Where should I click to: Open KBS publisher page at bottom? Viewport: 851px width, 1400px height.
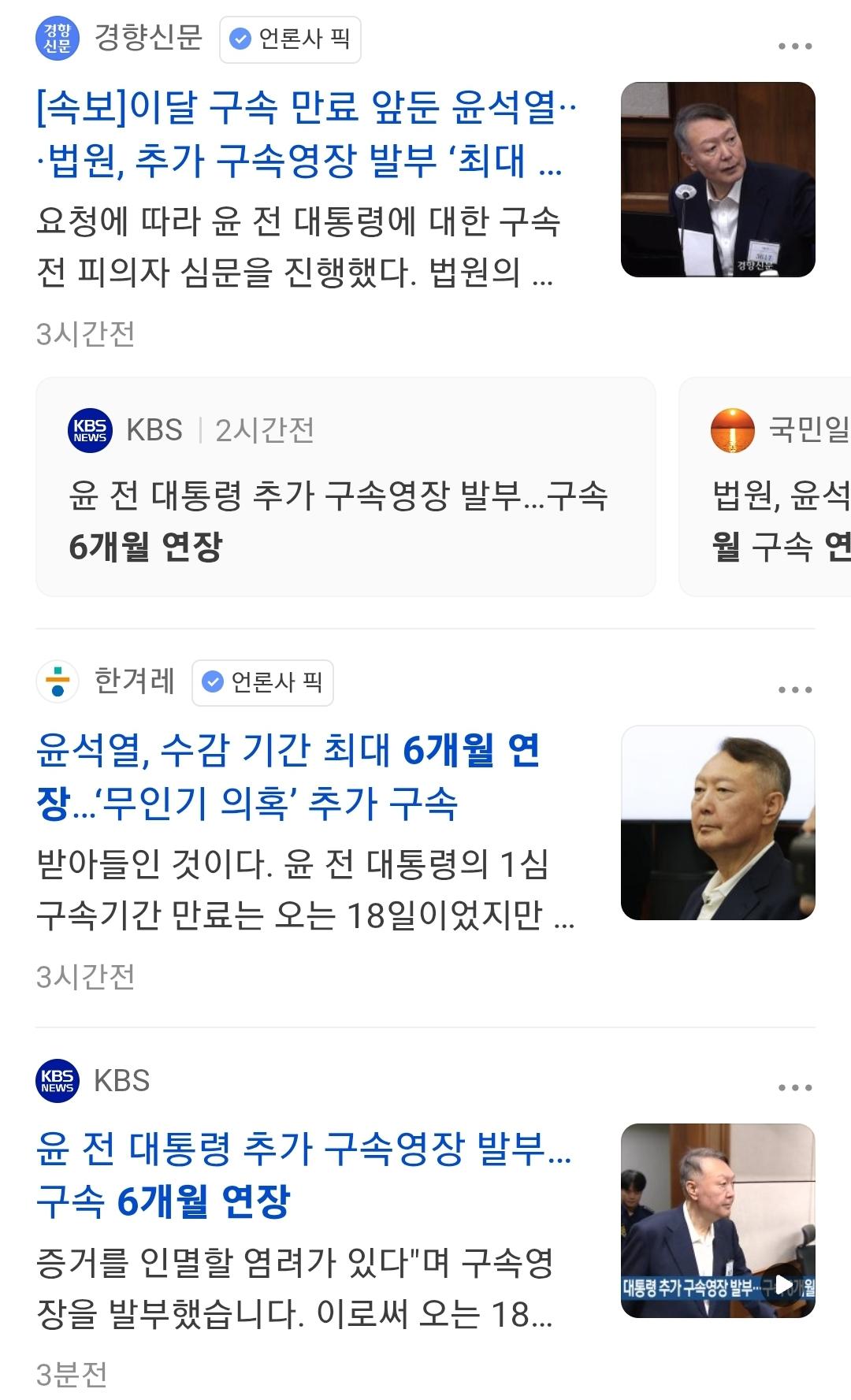121,1080
